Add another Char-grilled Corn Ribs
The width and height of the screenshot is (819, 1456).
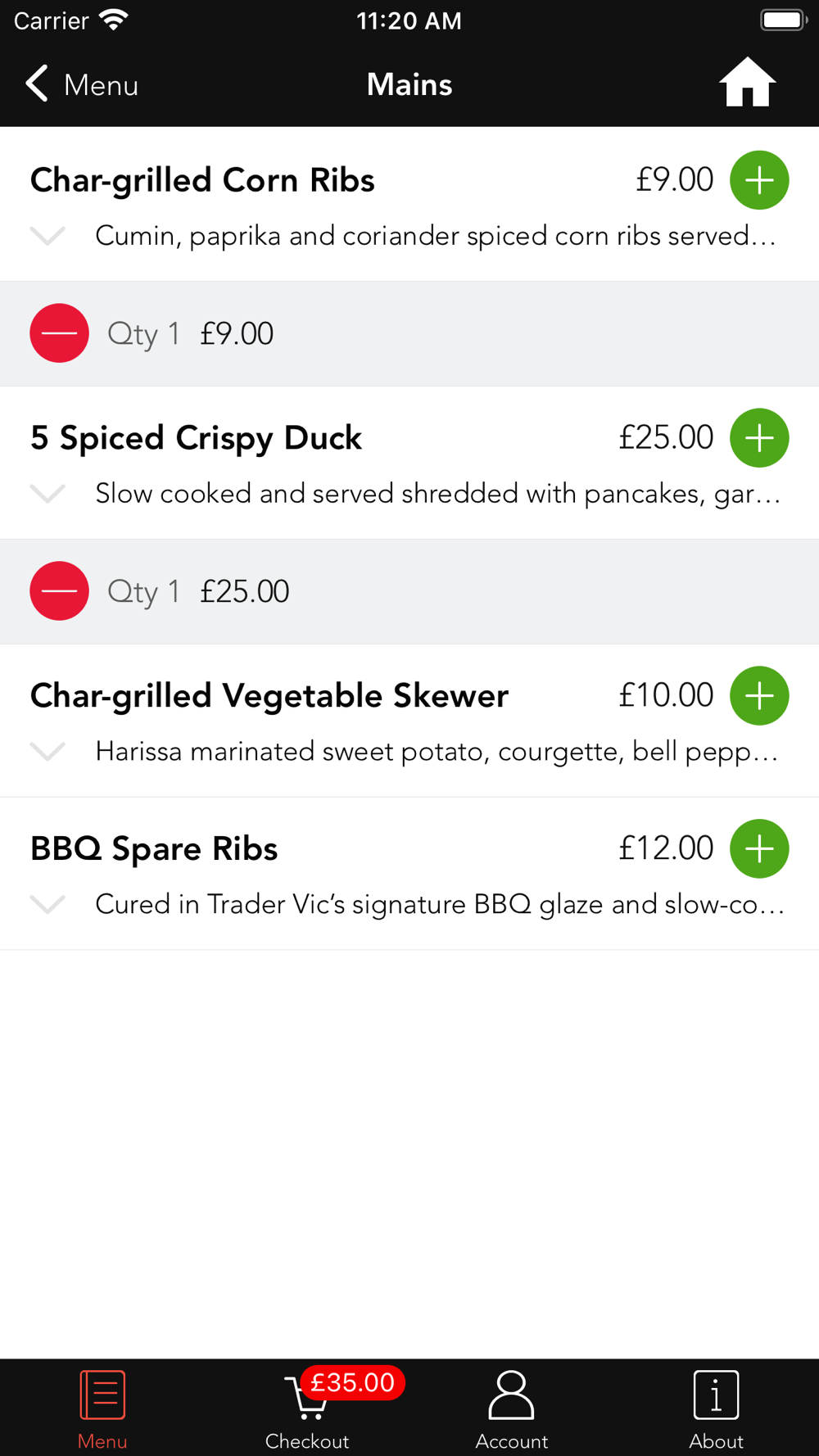759,180
